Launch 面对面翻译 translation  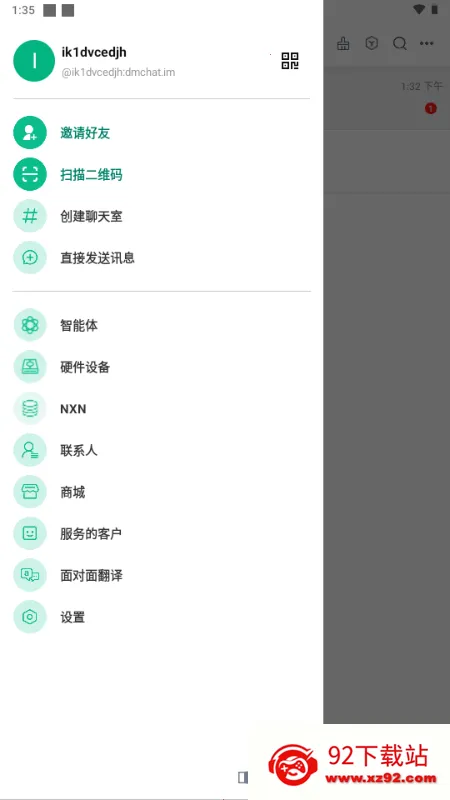[x=161, y=576]
